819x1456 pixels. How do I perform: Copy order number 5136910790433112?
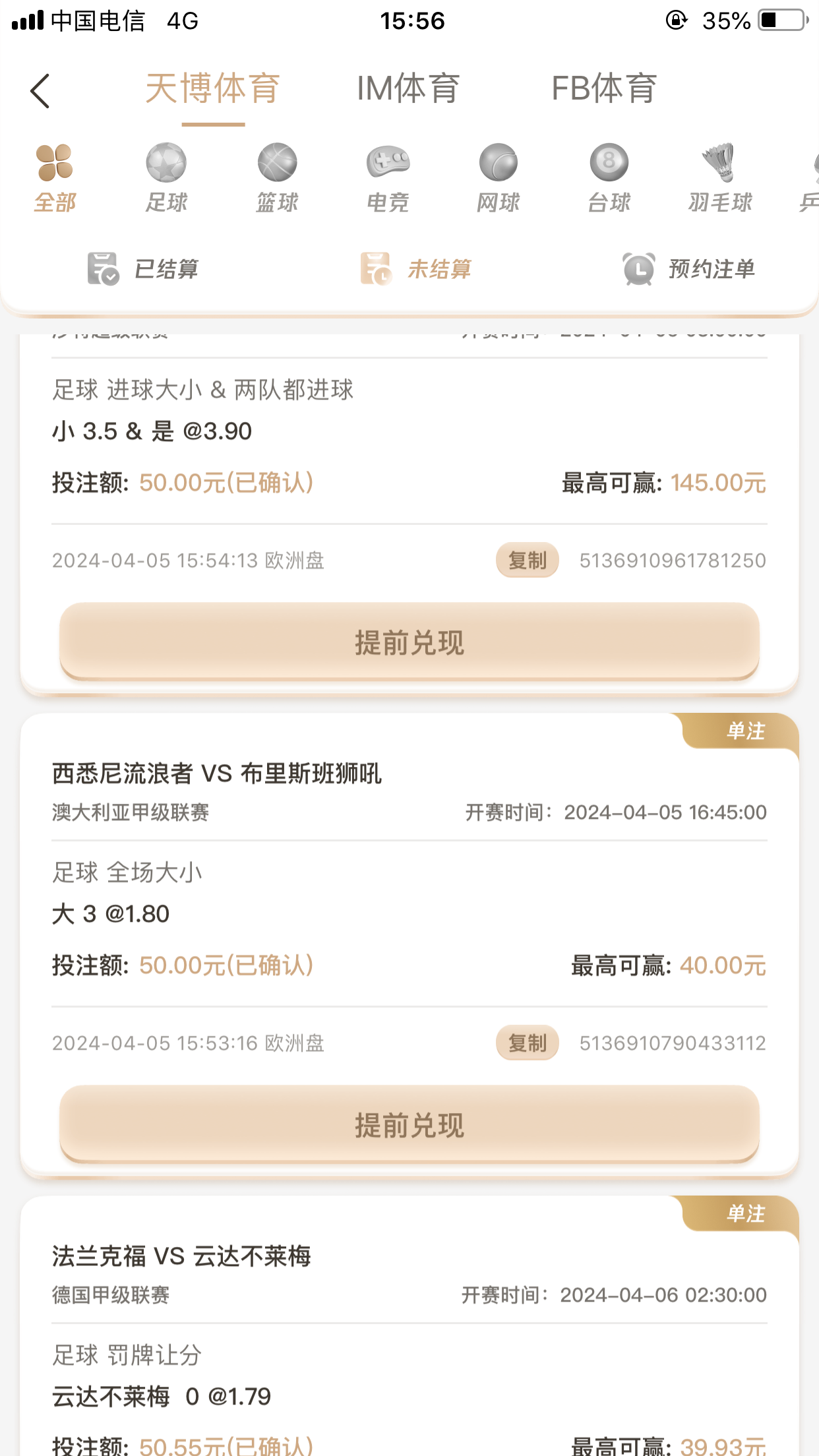pyautogui.click(x=527, y=1043)
